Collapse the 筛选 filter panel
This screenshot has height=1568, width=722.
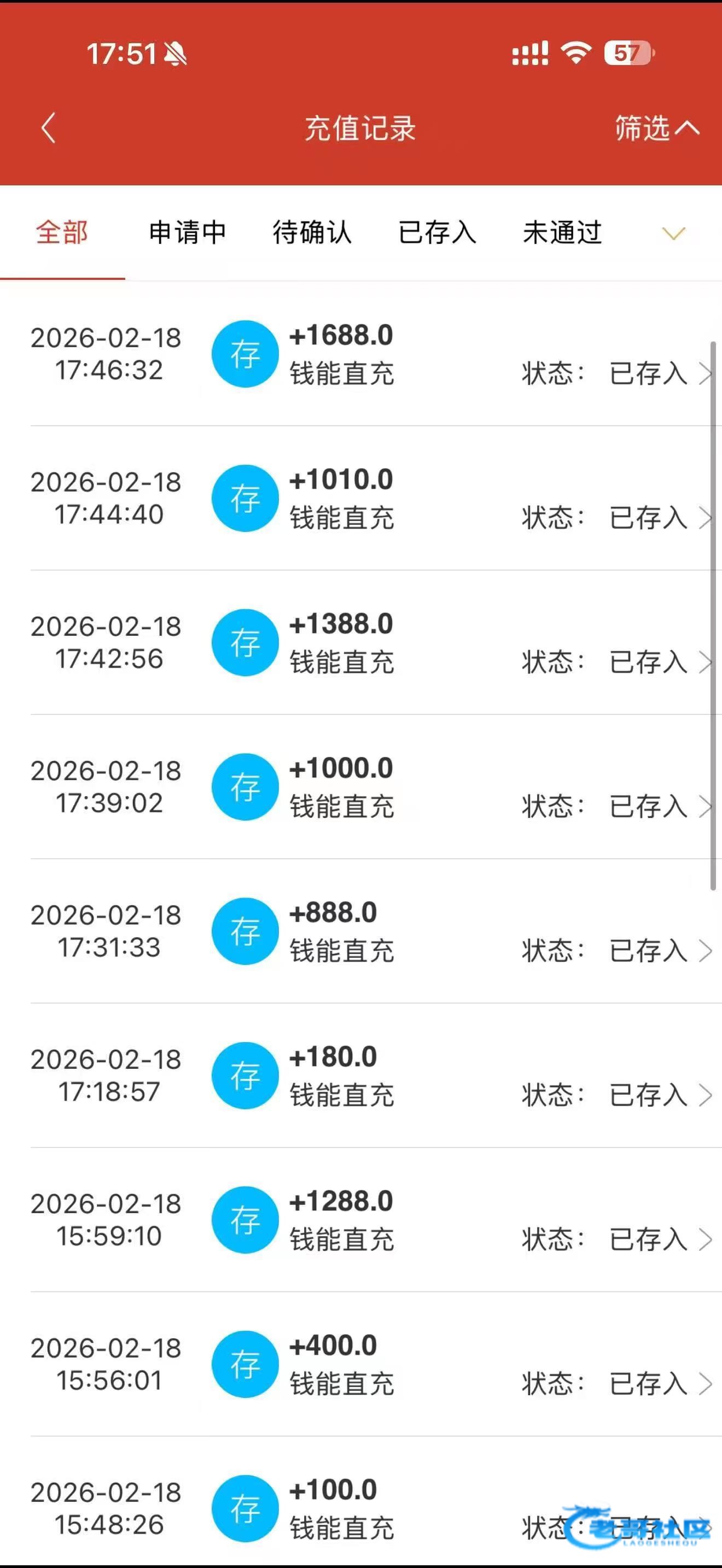point(656,128)
